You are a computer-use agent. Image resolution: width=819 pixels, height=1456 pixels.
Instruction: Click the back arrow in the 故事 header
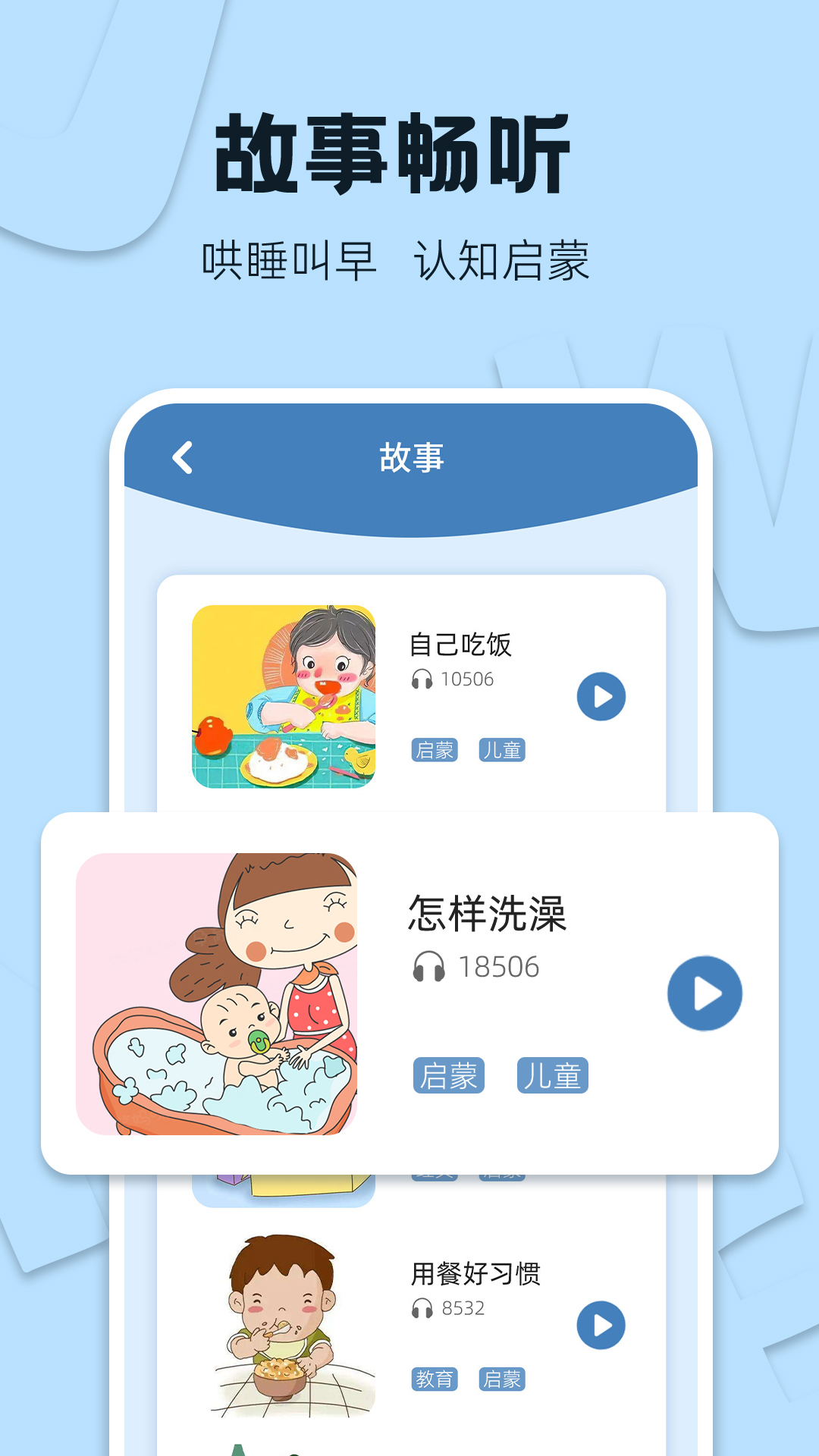180,458
